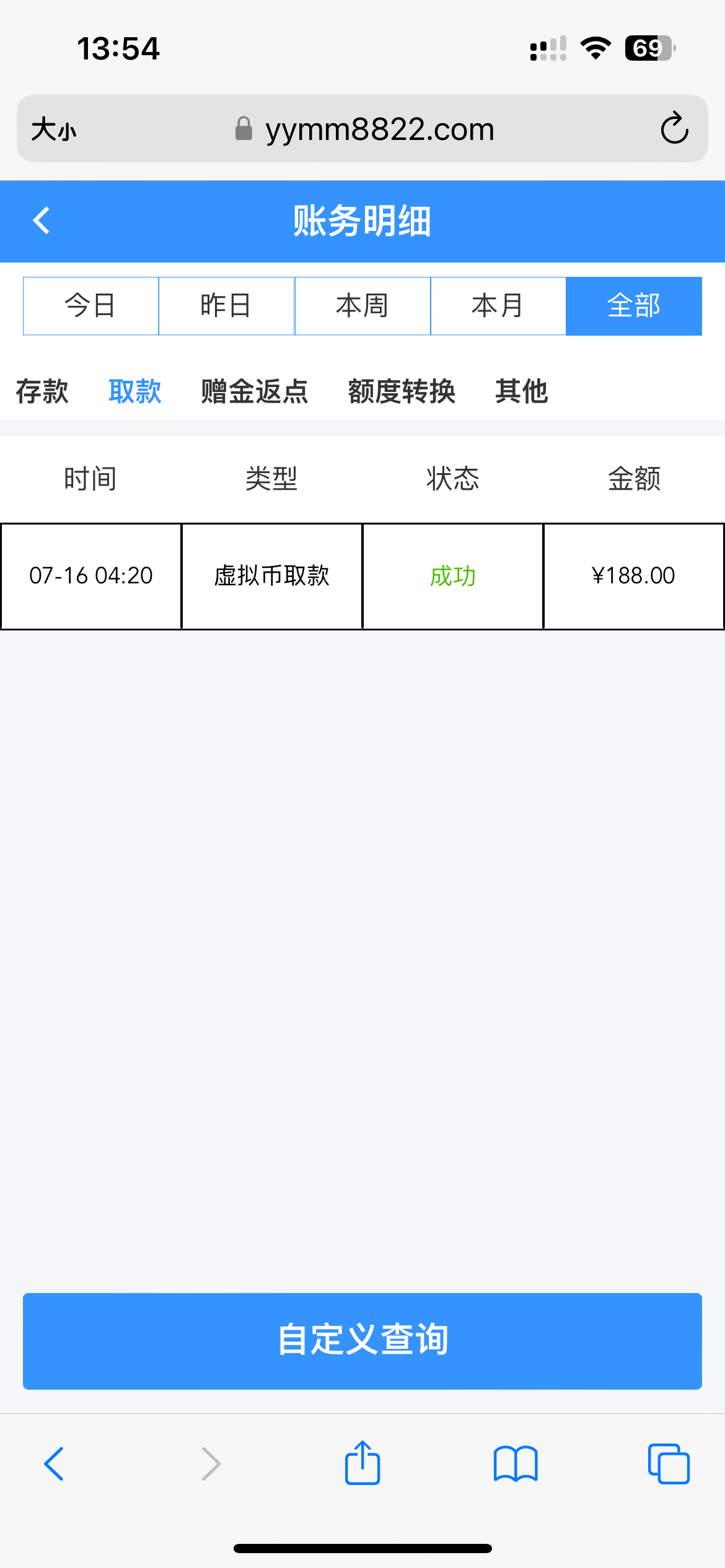The height and width of the screenshot is (1568, 725).
Task: Go to the previous page in Safari
Action: [55, 1464]
